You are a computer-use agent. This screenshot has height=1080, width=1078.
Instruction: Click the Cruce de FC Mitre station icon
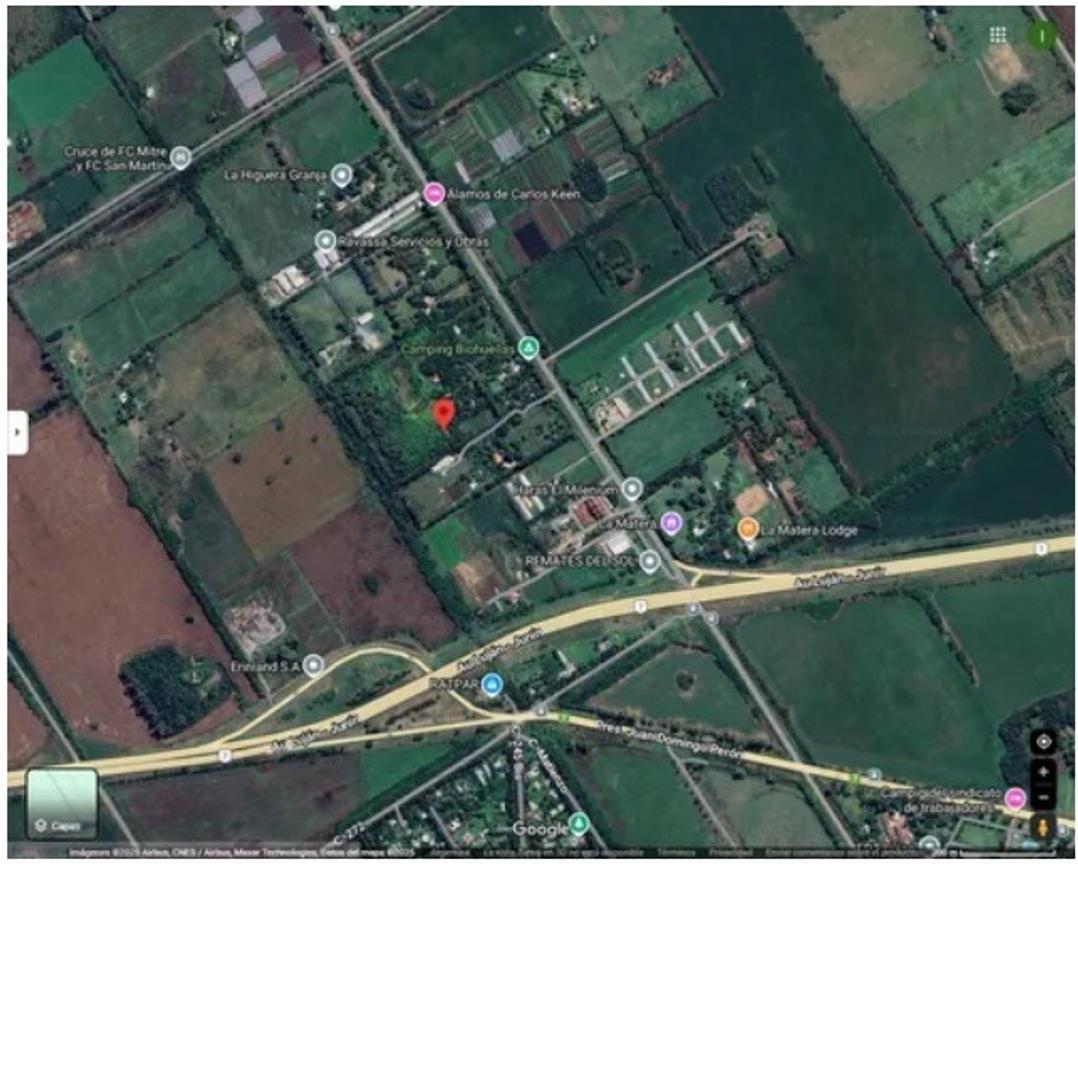click(180, 157)
